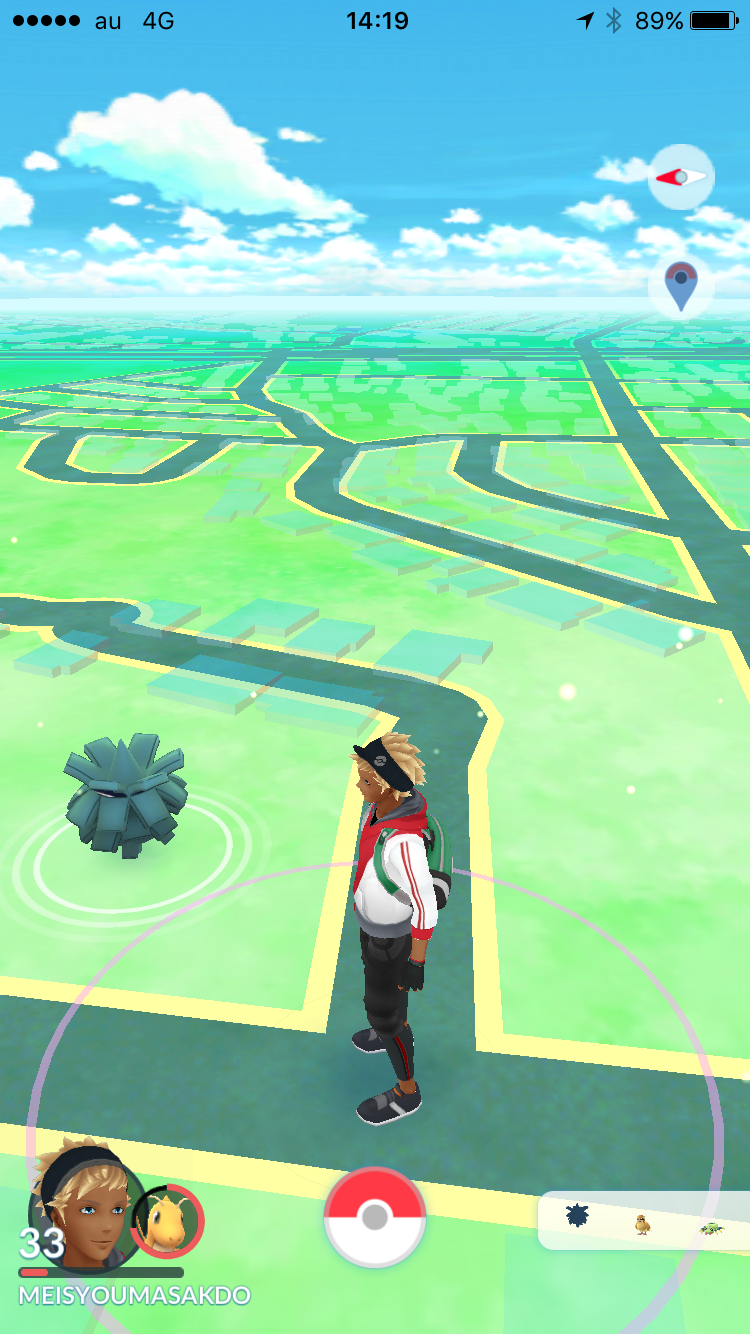Tap the wild Pineco on the map
The height and width of the screenshot is (1334, 750).
(126, 794)
